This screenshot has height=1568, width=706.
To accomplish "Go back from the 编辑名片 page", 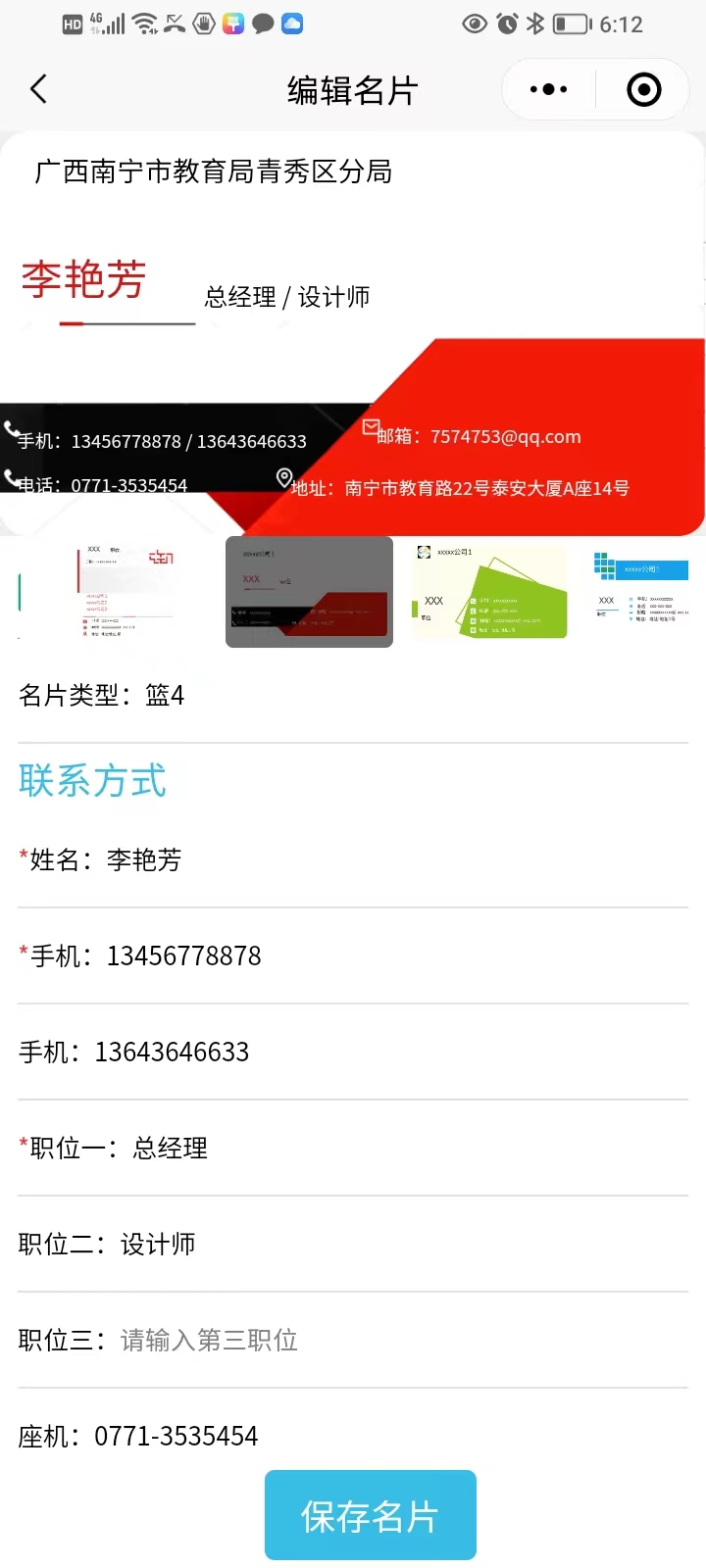I will tap(39, 90).
